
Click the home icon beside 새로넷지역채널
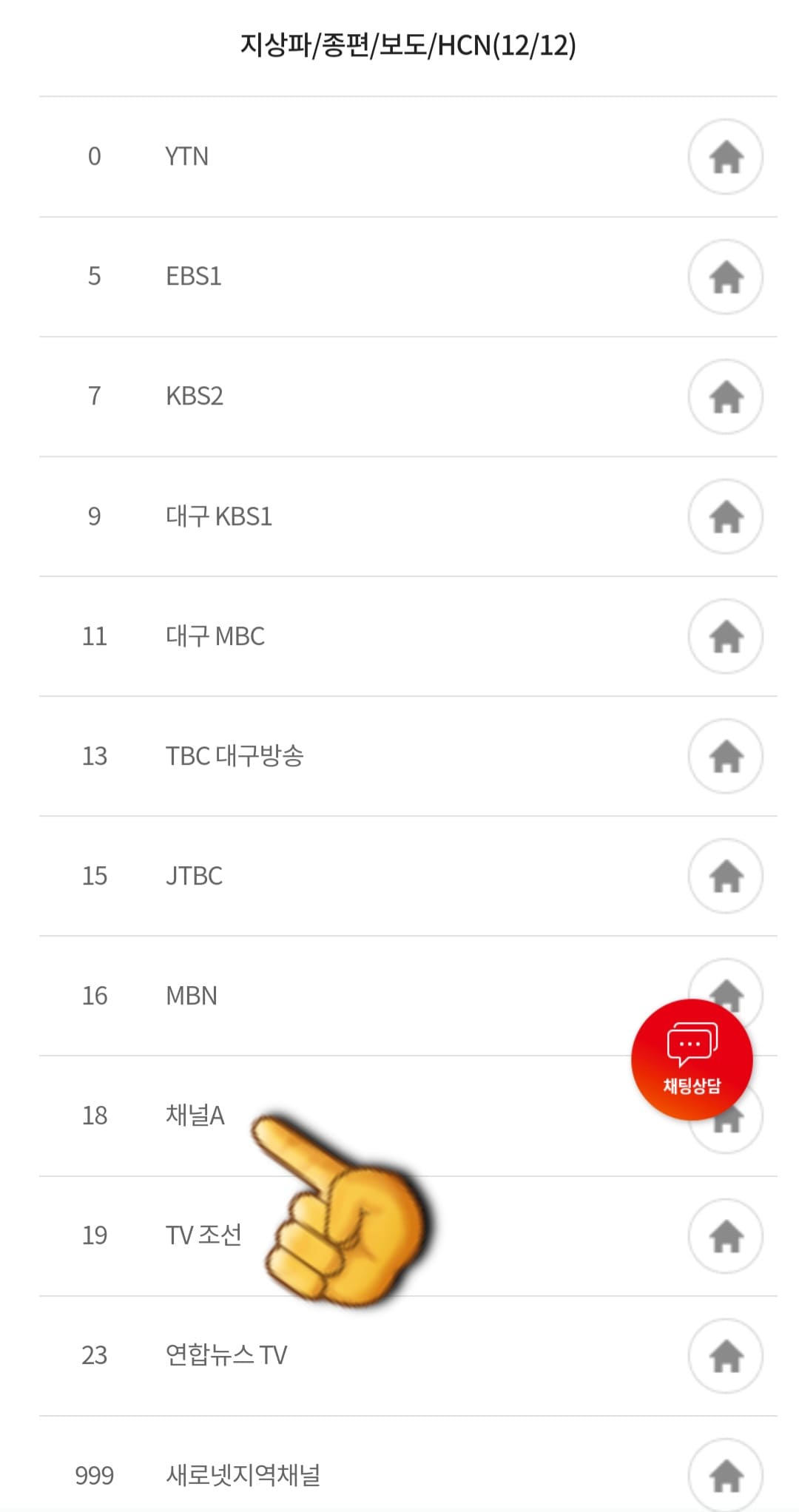tap(726, 1475)
